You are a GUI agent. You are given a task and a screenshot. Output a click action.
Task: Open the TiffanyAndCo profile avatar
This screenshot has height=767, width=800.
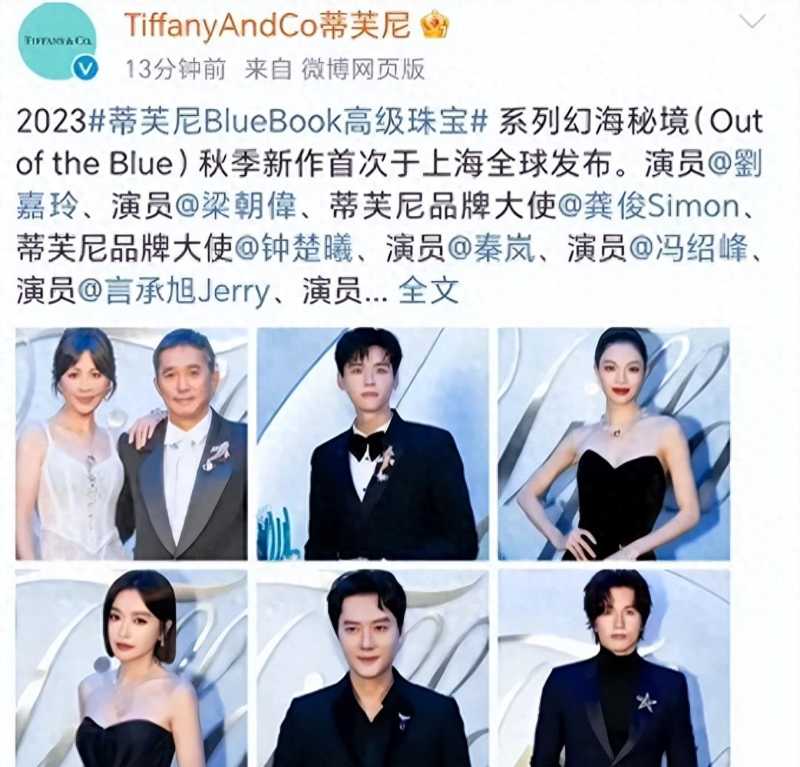[x=56, y=41]
